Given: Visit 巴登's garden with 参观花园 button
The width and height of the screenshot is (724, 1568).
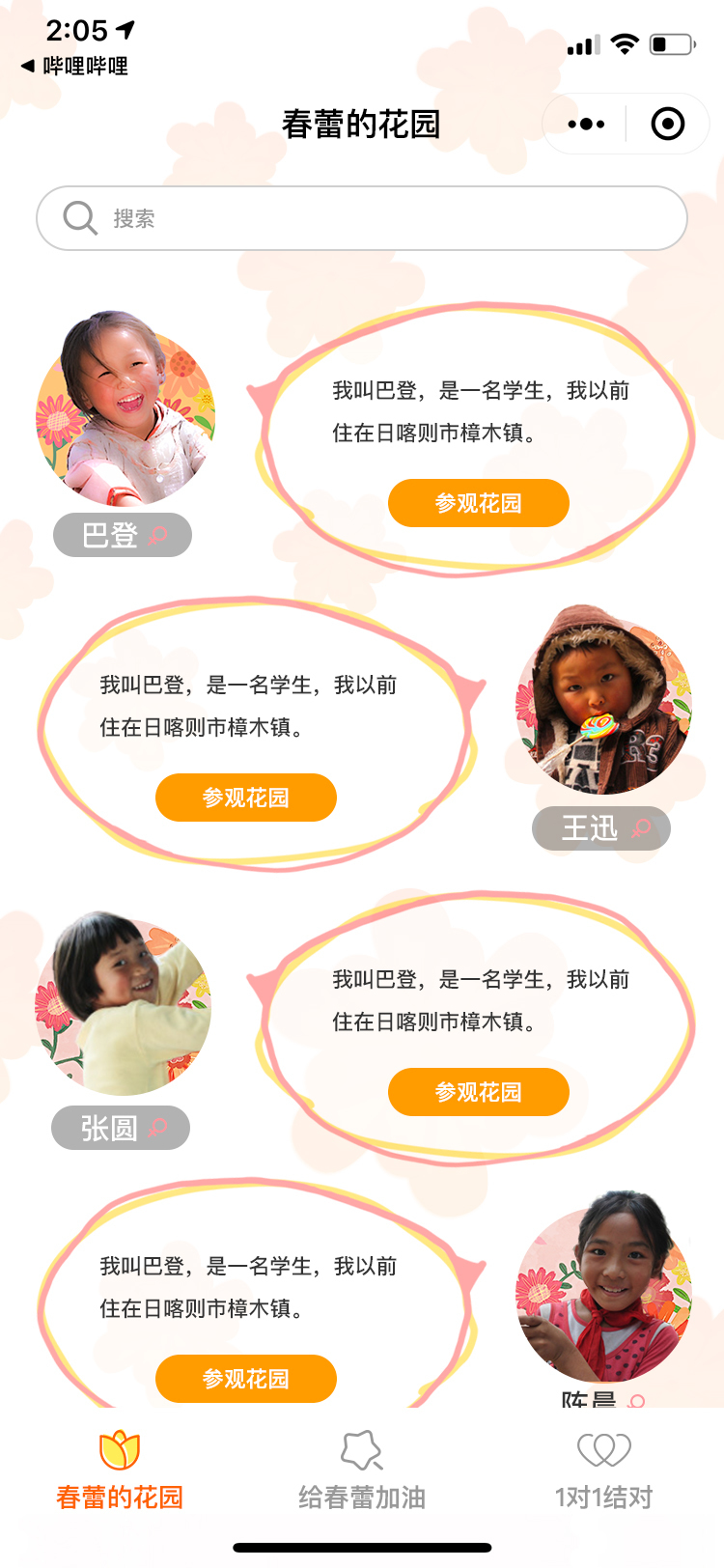Looking at the screenshot, I should pyautogui.click(x=478, y=503).
